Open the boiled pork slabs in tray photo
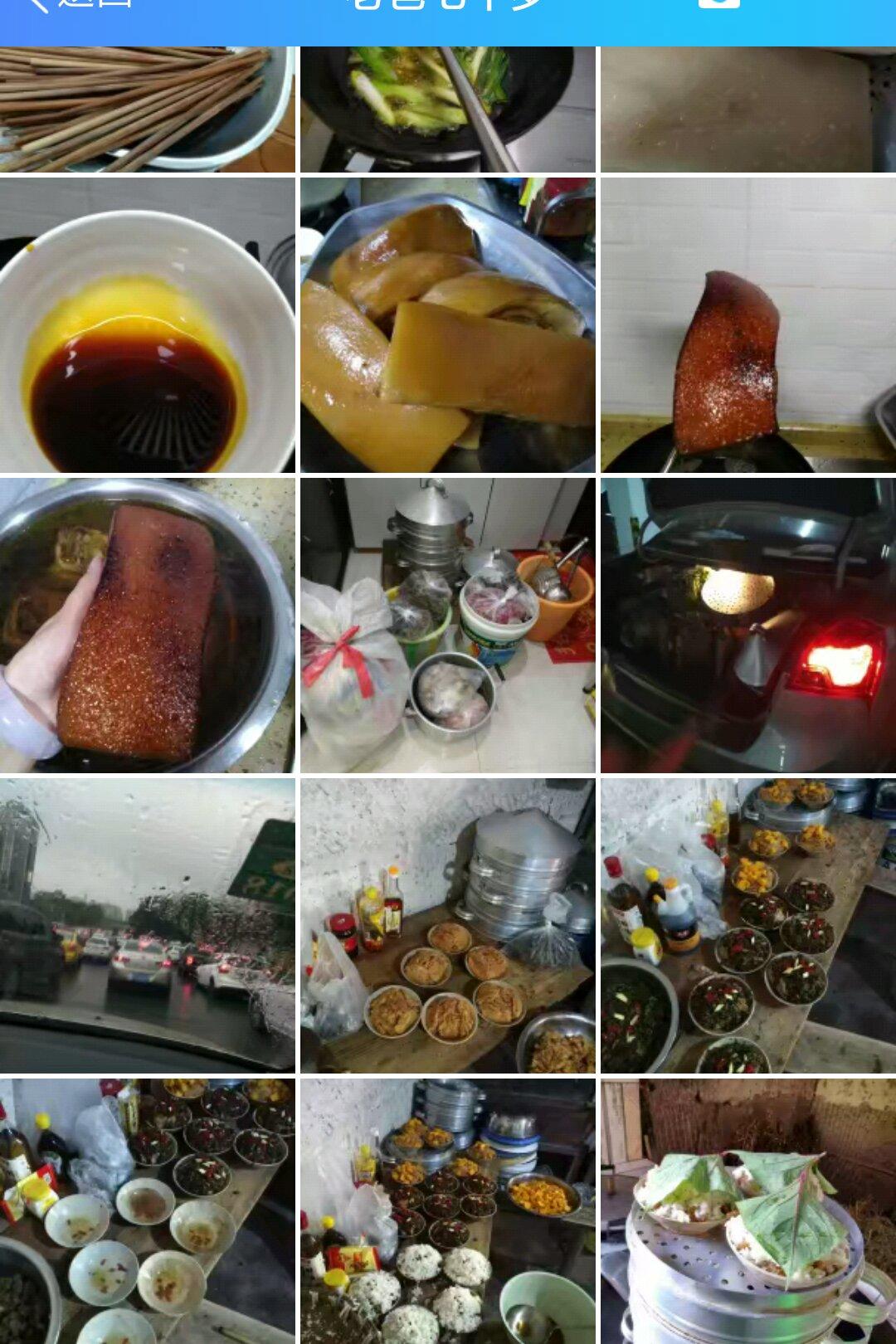 447,325
